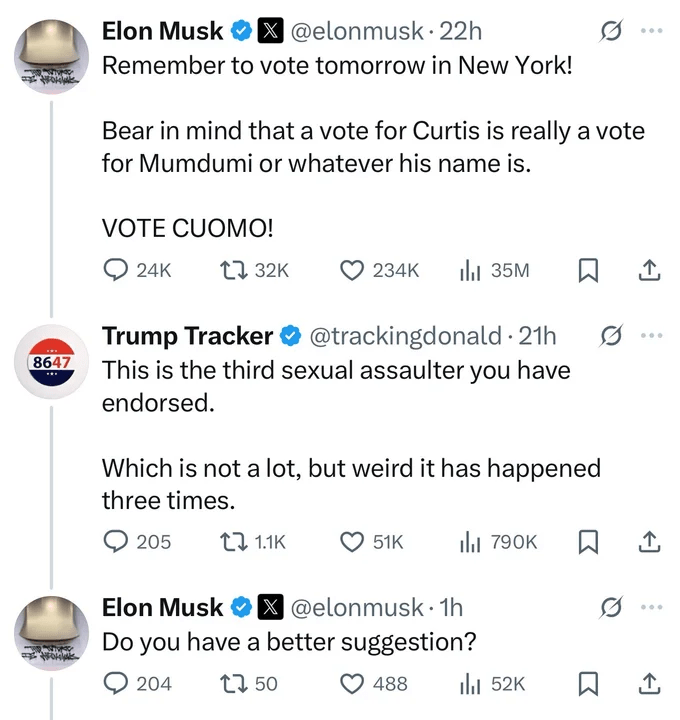Open comments on Trump Tracker's reply

click(117, 542)
